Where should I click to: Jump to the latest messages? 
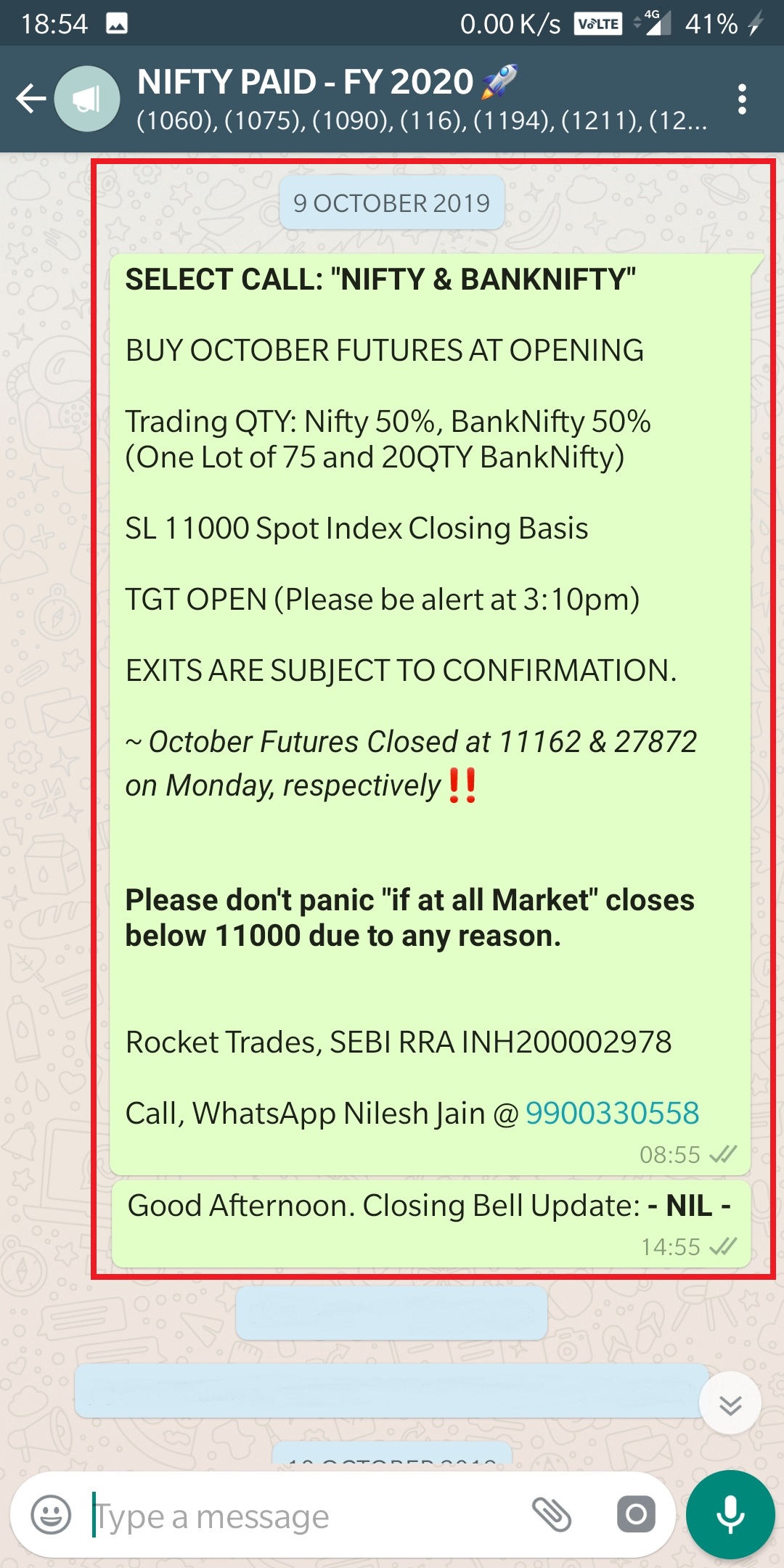click(730, 1403)
